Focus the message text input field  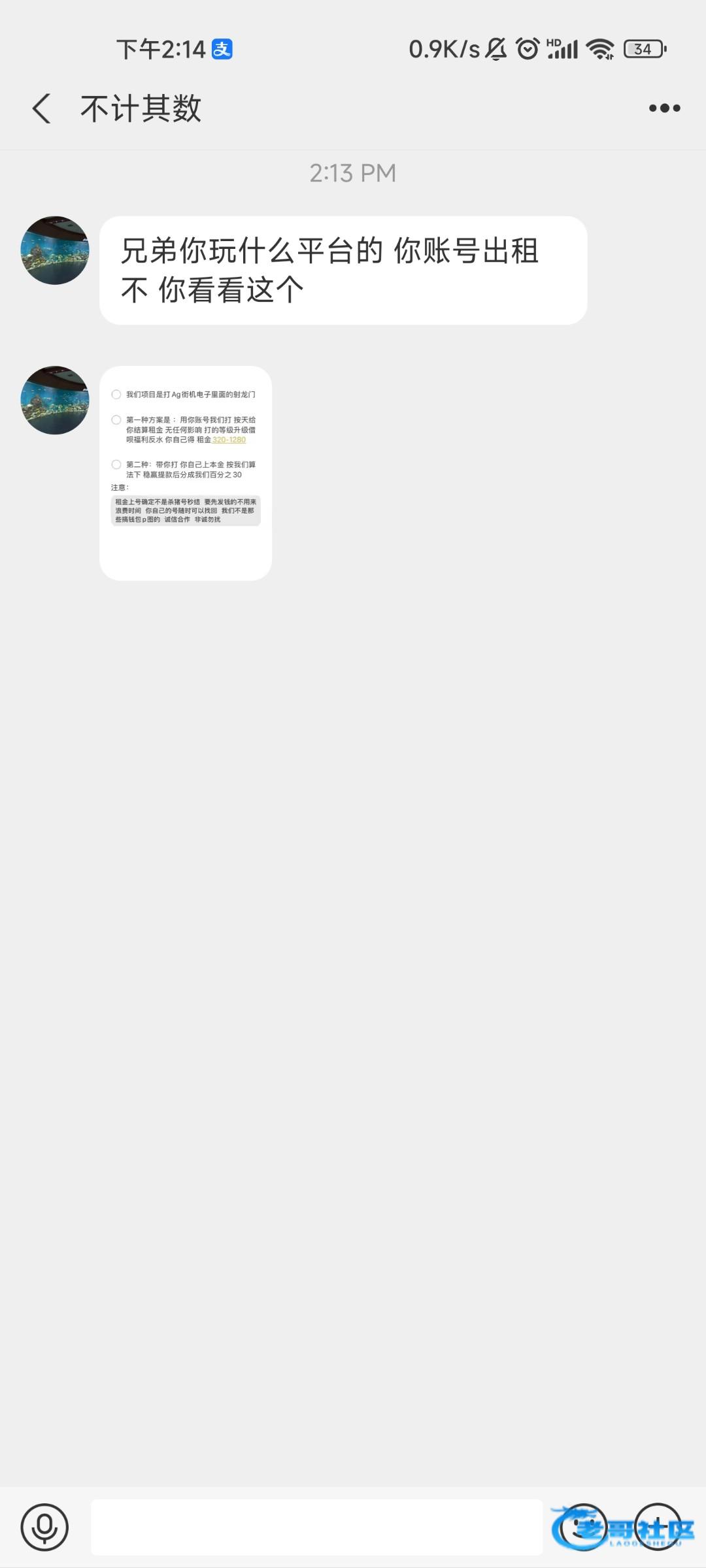tap(316, 1527)
